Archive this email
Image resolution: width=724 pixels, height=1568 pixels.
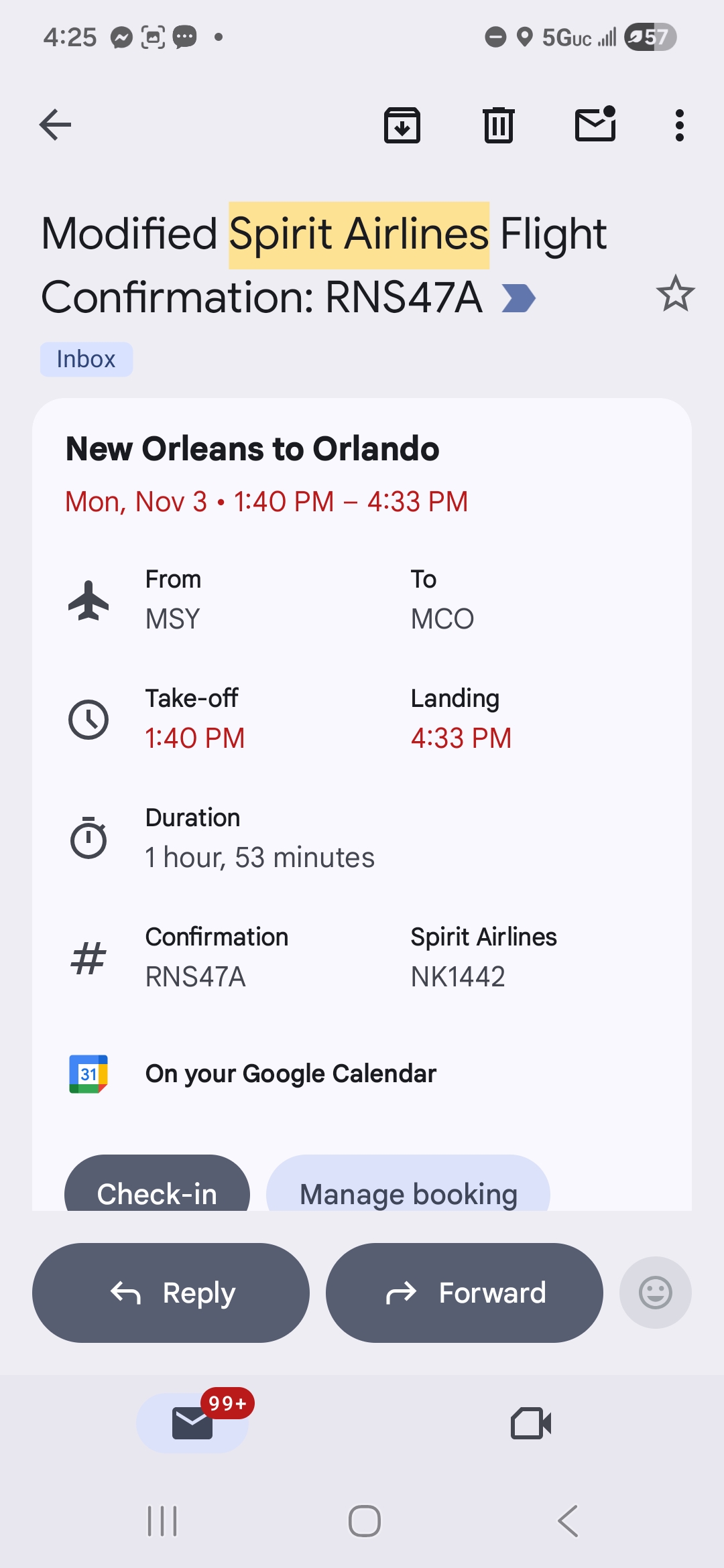[402, 125]
